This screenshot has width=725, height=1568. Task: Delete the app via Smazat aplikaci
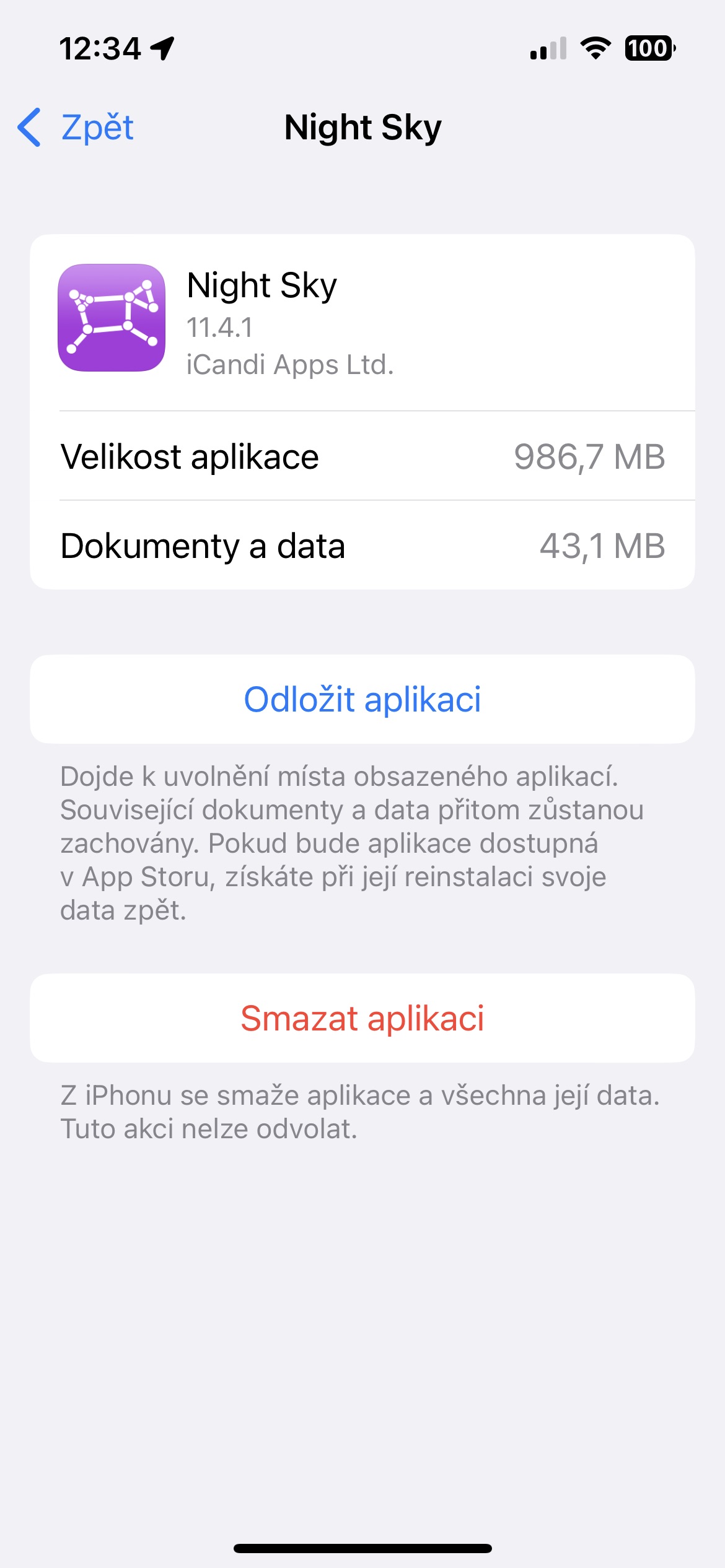(x=362, y=1018)
